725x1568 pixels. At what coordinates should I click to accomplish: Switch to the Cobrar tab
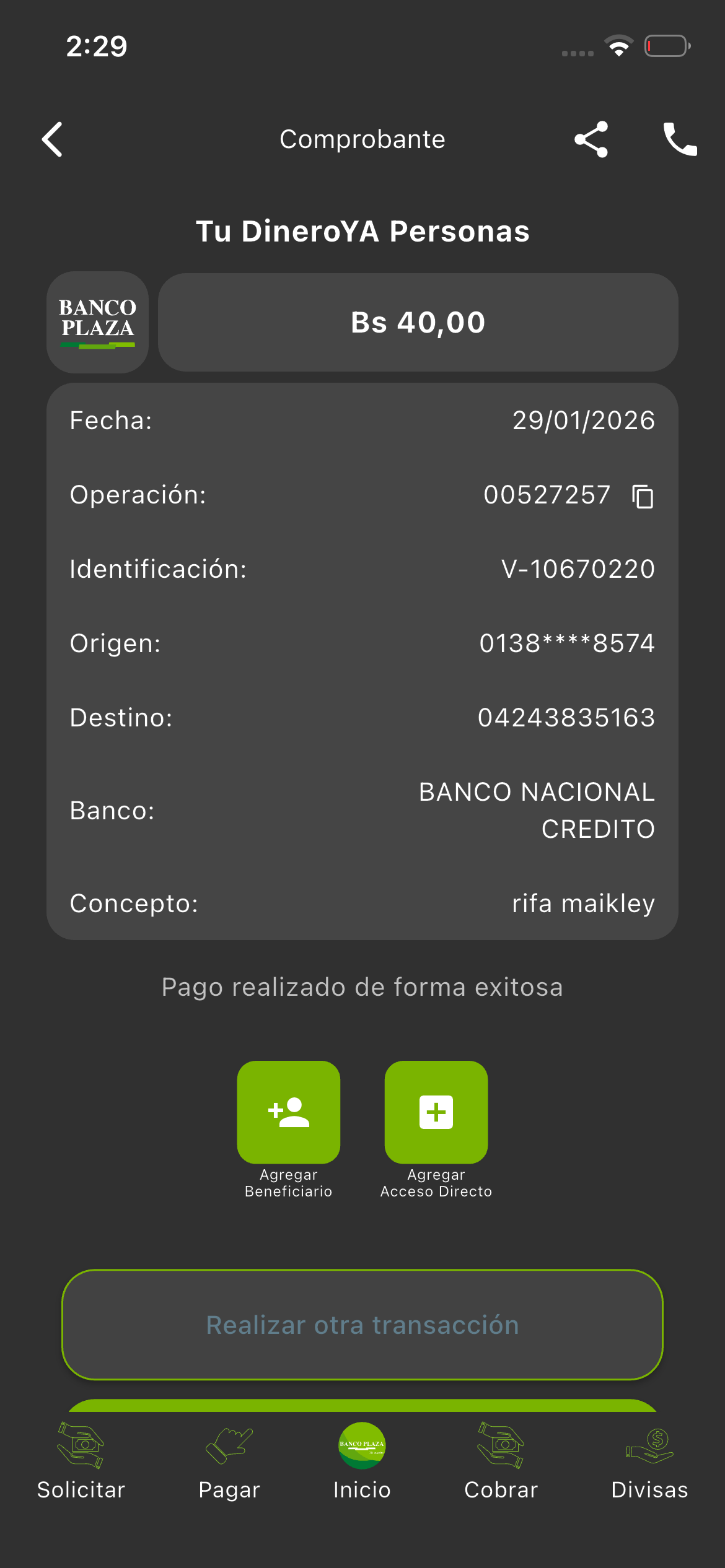[501, 1461]
